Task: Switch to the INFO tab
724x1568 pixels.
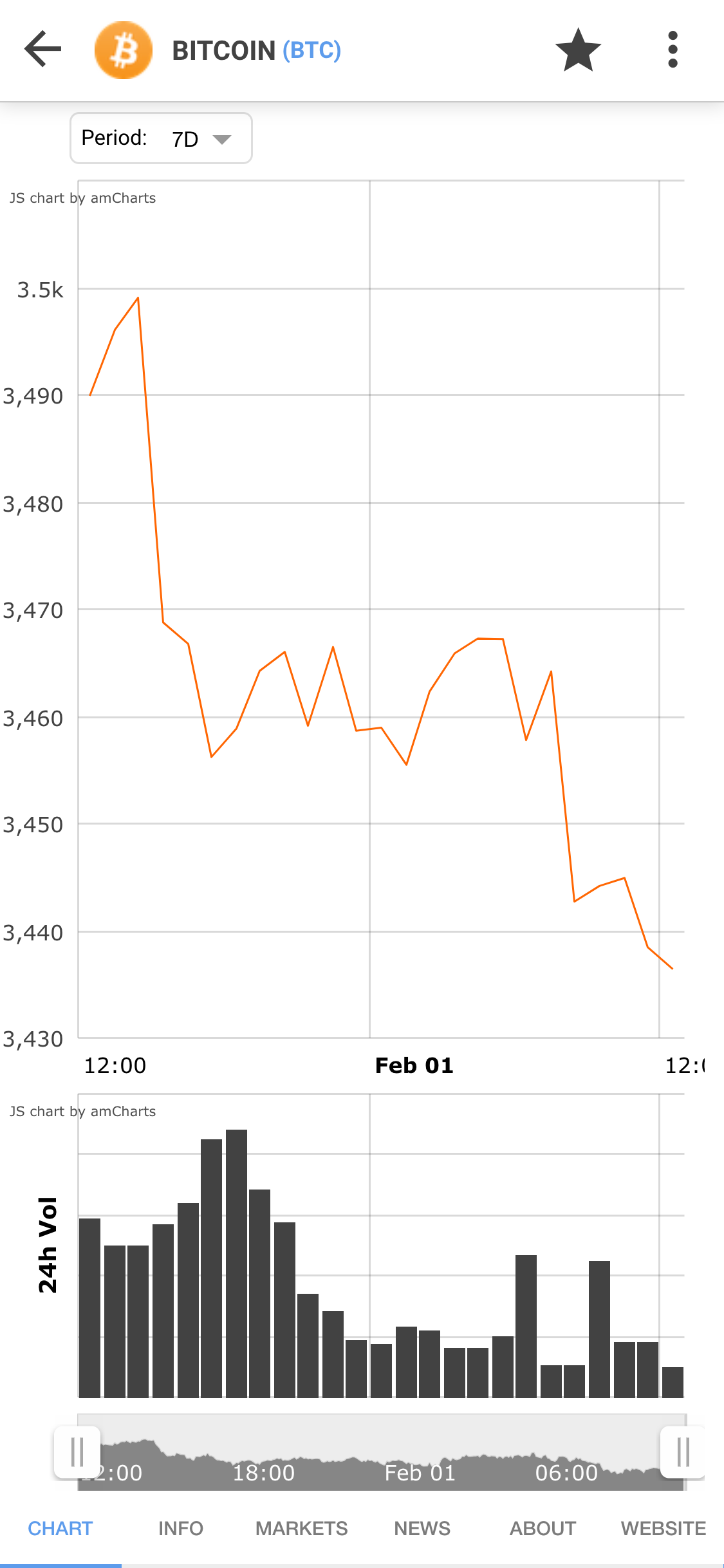Action: point(181,1528)
